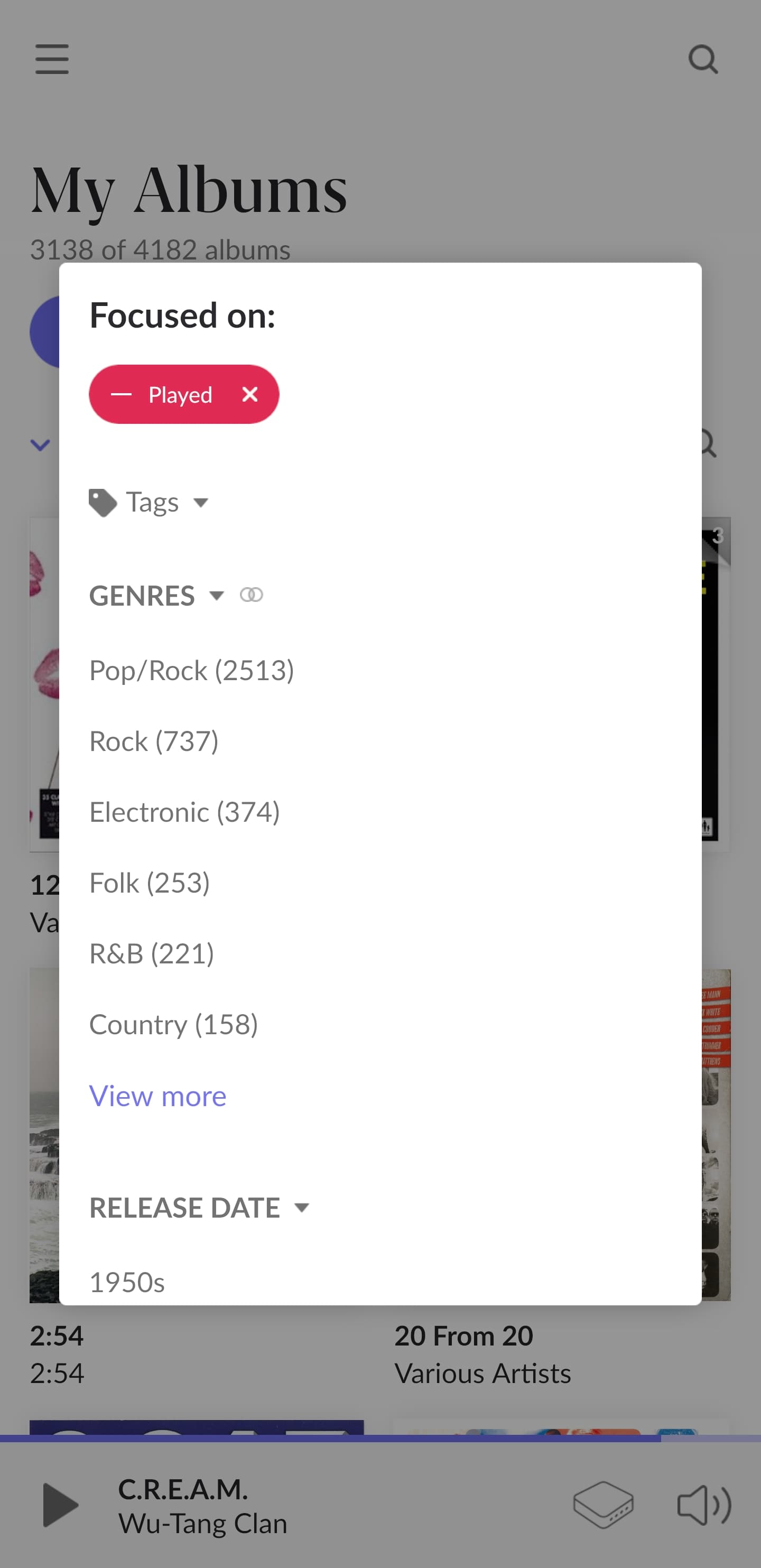This screenshot has height=1568, width=761.
Task: Focus on Pop/Rock genre
Action: coord(192,670)
